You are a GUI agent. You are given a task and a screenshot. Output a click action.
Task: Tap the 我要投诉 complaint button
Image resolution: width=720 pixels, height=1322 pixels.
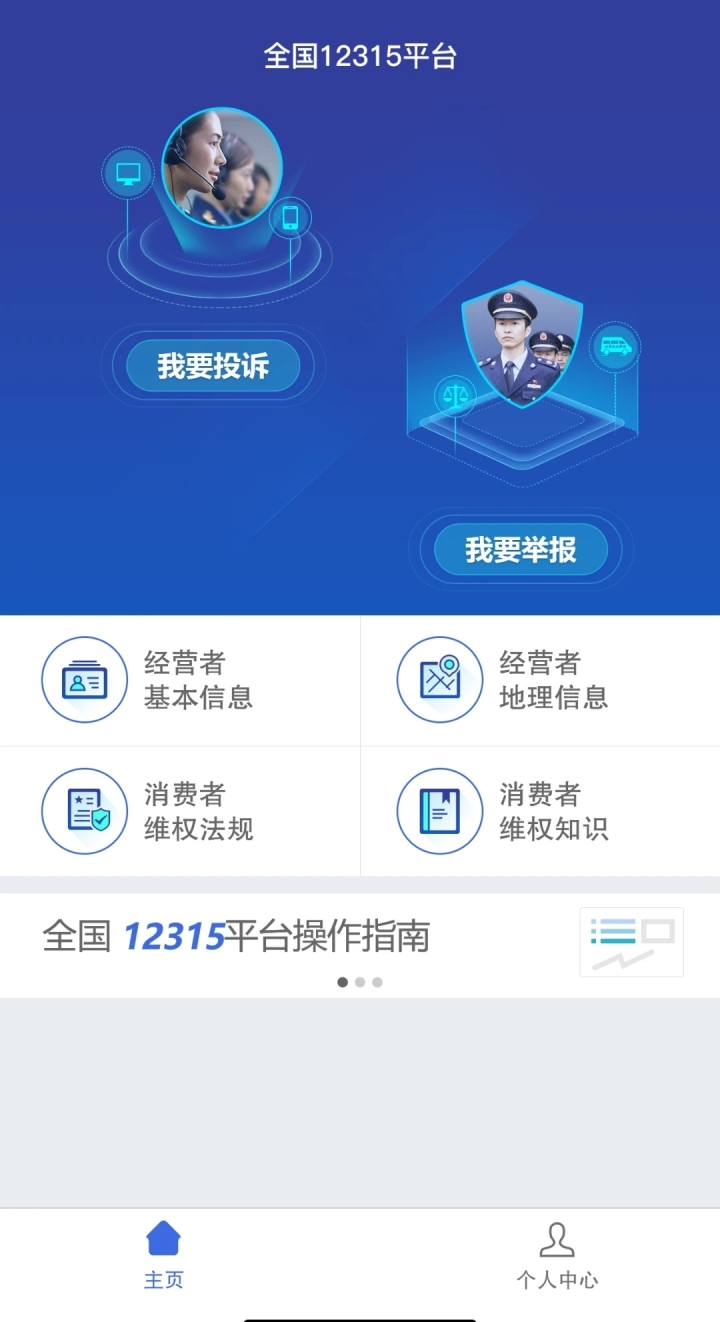pos(213,366)
